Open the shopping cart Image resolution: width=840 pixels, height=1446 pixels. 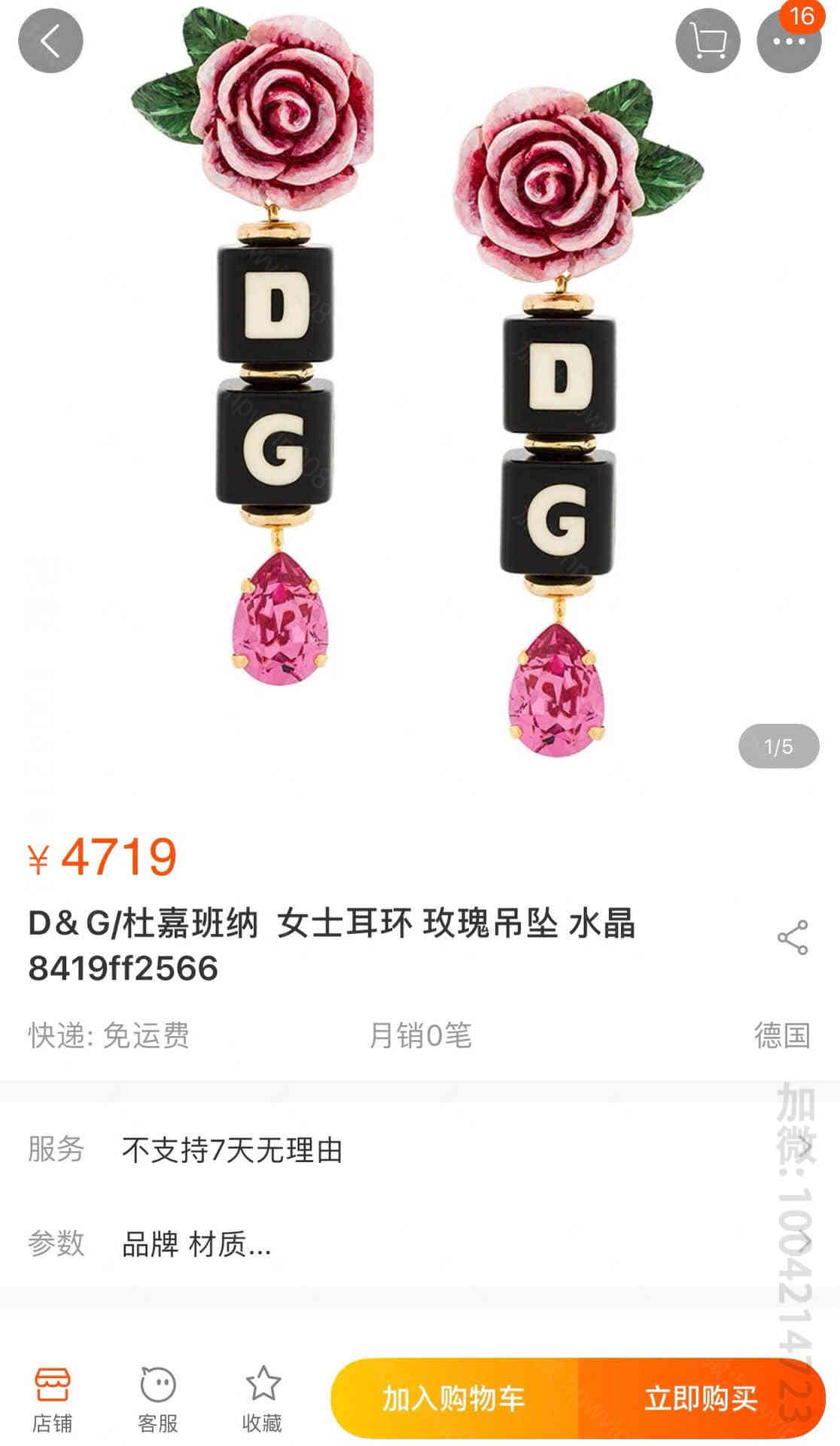pos(708,41)
